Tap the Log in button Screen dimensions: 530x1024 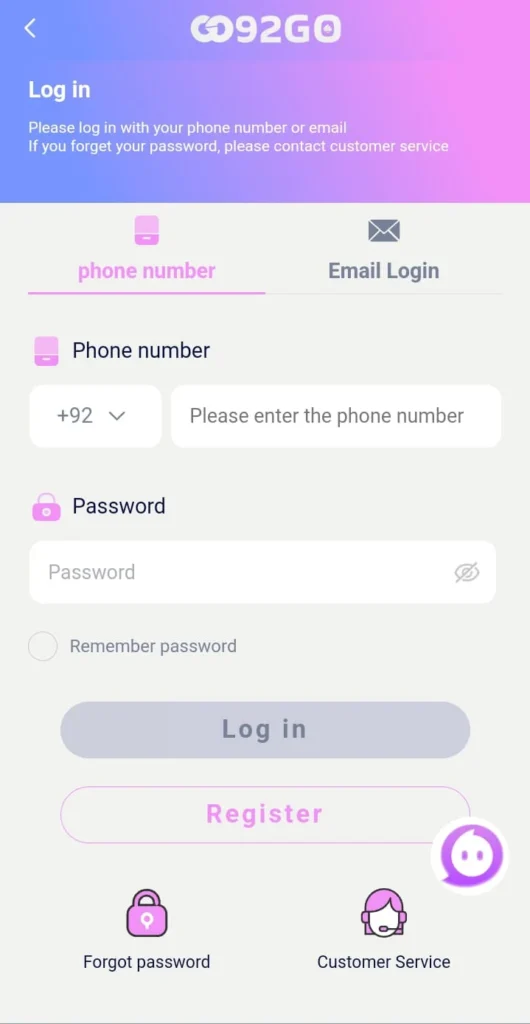pos(265,729)
